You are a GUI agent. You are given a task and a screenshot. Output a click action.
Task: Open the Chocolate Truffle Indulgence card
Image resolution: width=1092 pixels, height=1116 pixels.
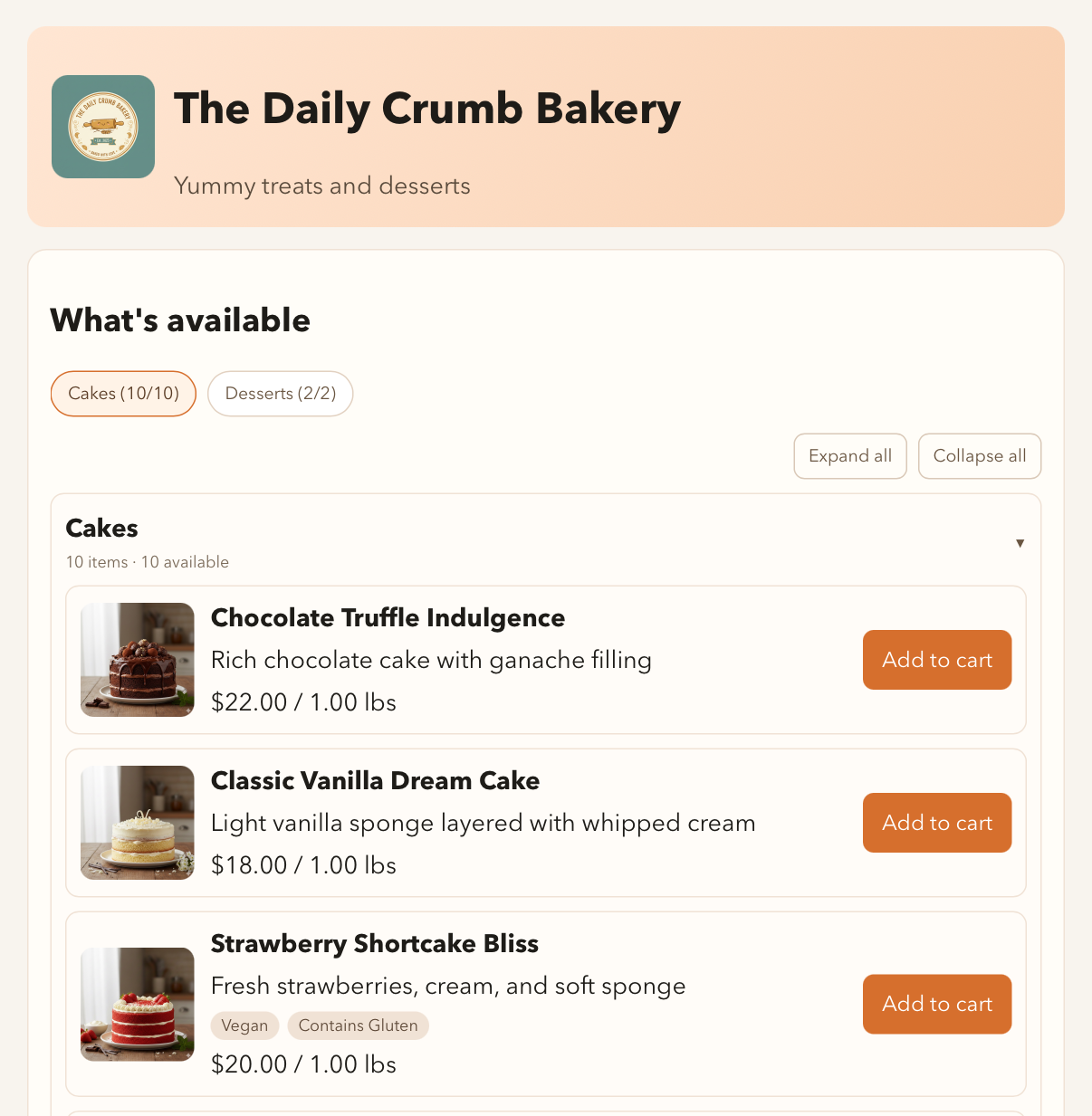[x=388, y=618]
